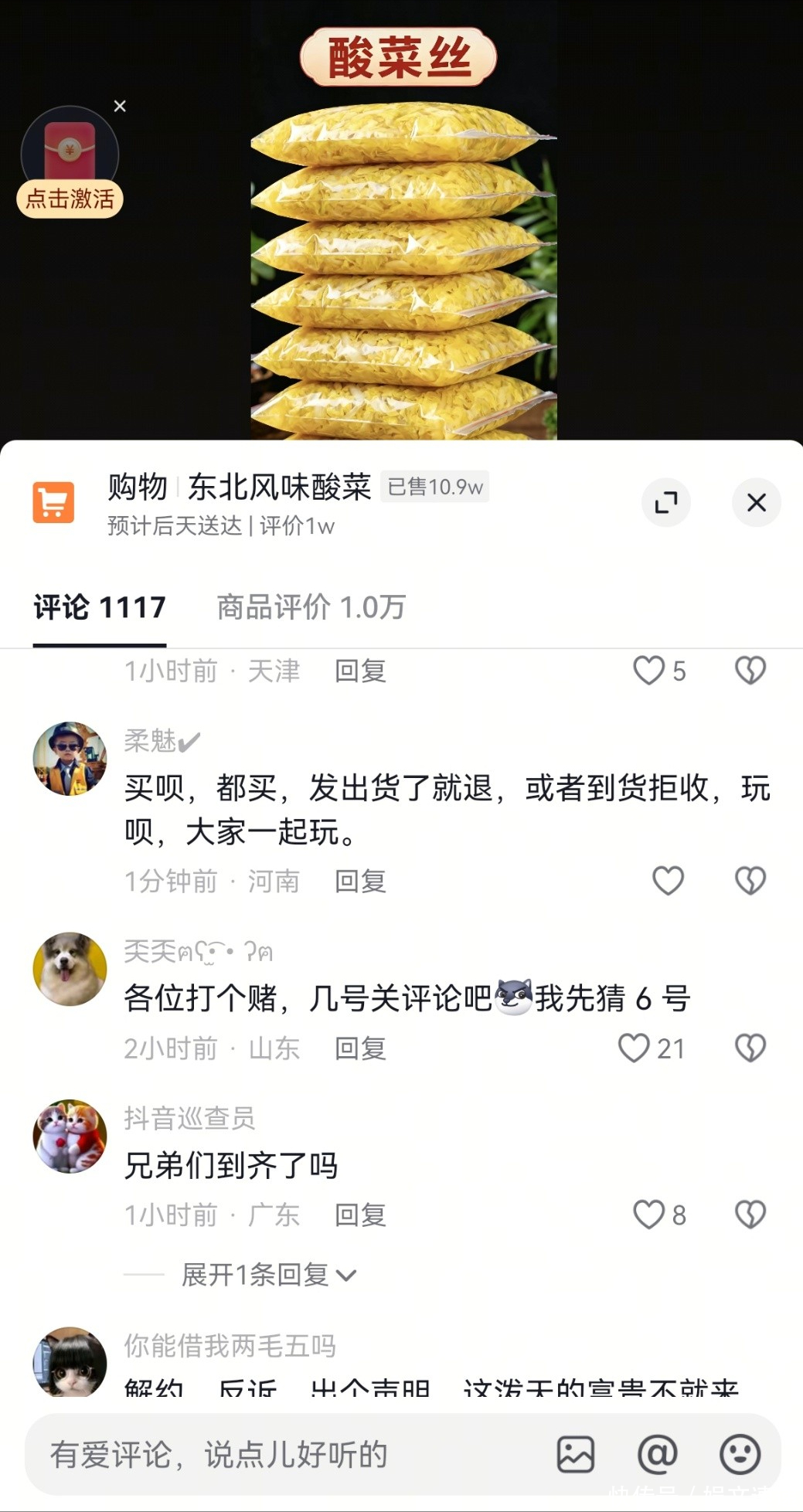Reply to the comment from 山东
This screenshot has width=803, height=1512.
(360, 1048)
